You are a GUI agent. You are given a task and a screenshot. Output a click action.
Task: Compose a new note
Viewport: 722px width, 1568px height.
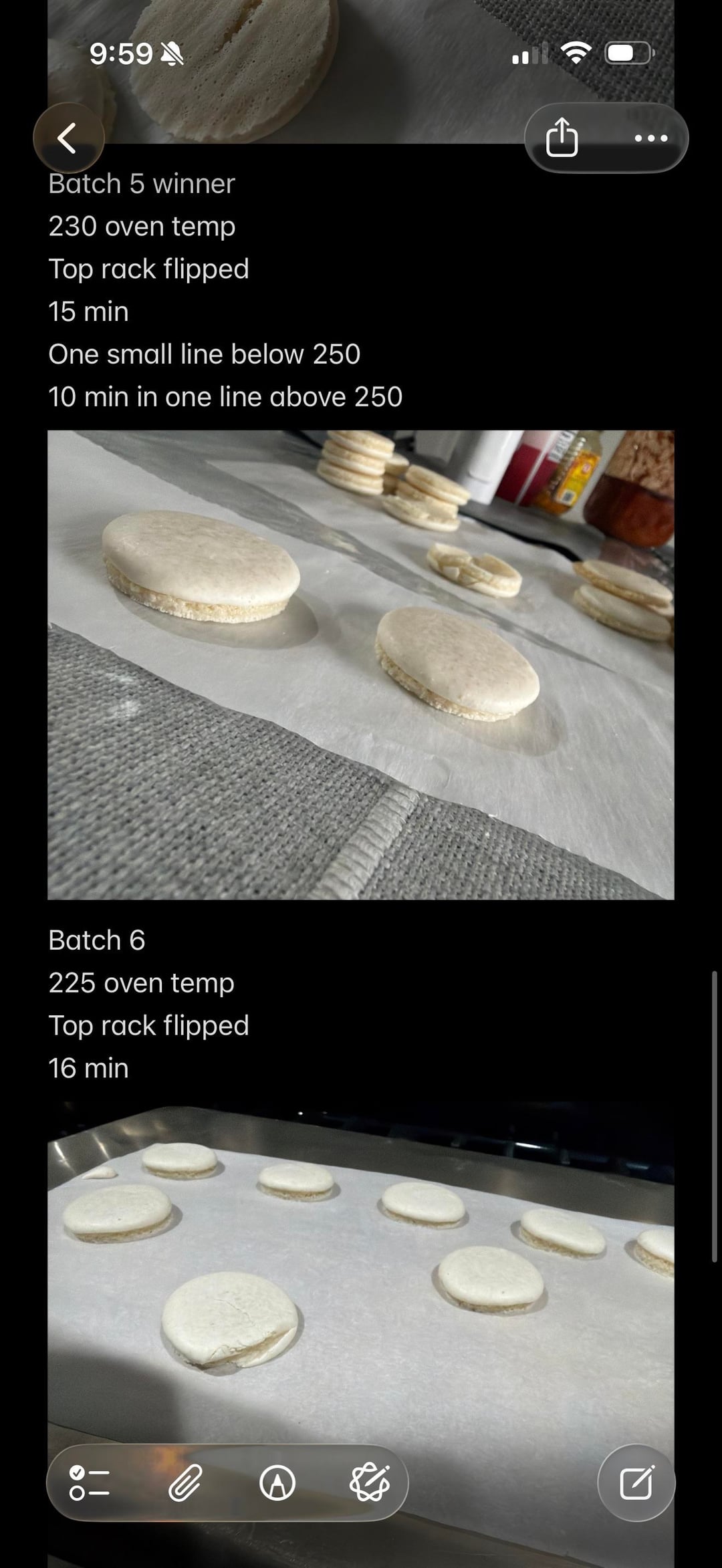click(636, 1483)
